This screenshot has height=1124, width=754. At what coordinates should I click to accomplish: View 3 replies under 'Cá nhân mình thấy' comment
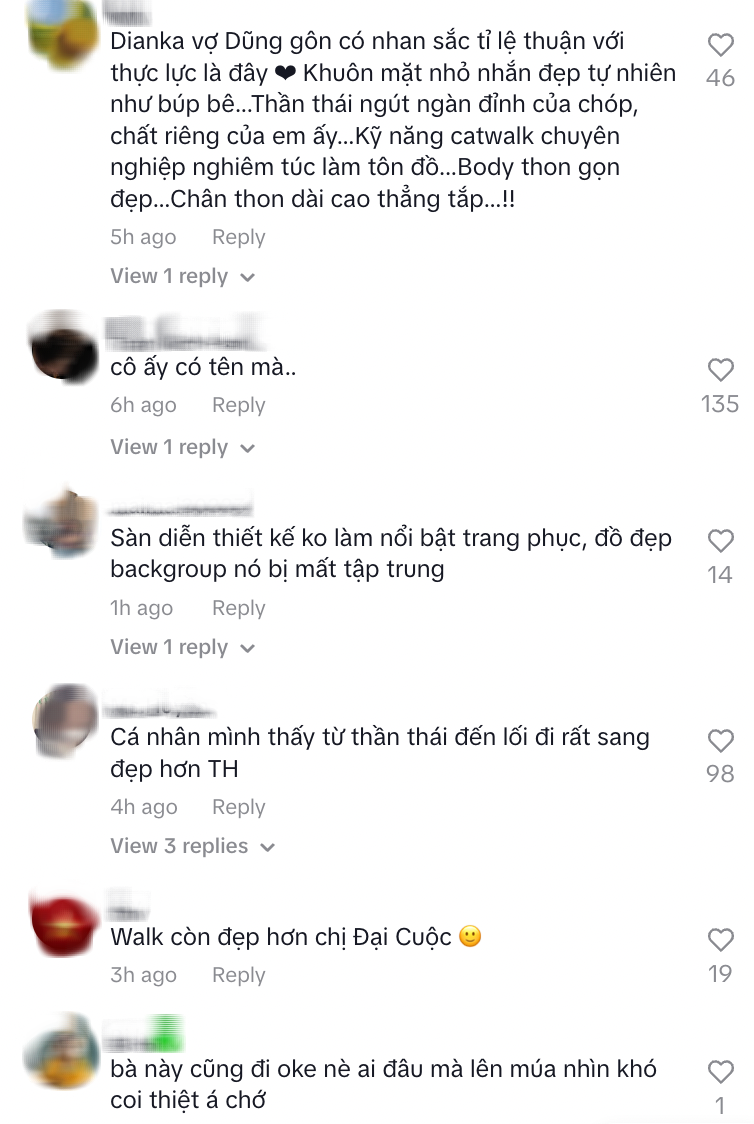pyautogui.click(x=192, y=847)
